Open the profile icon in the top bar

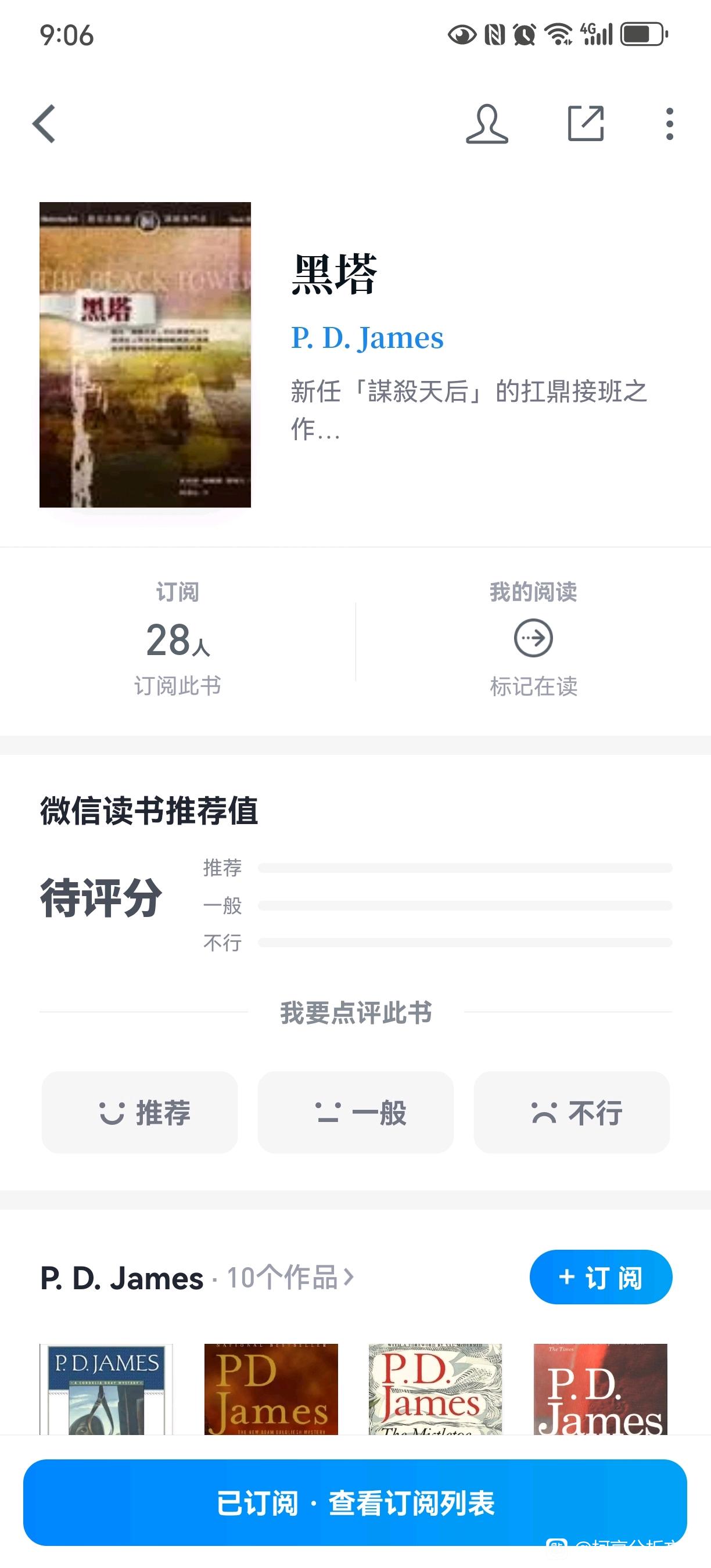click(x=487, y=124)
